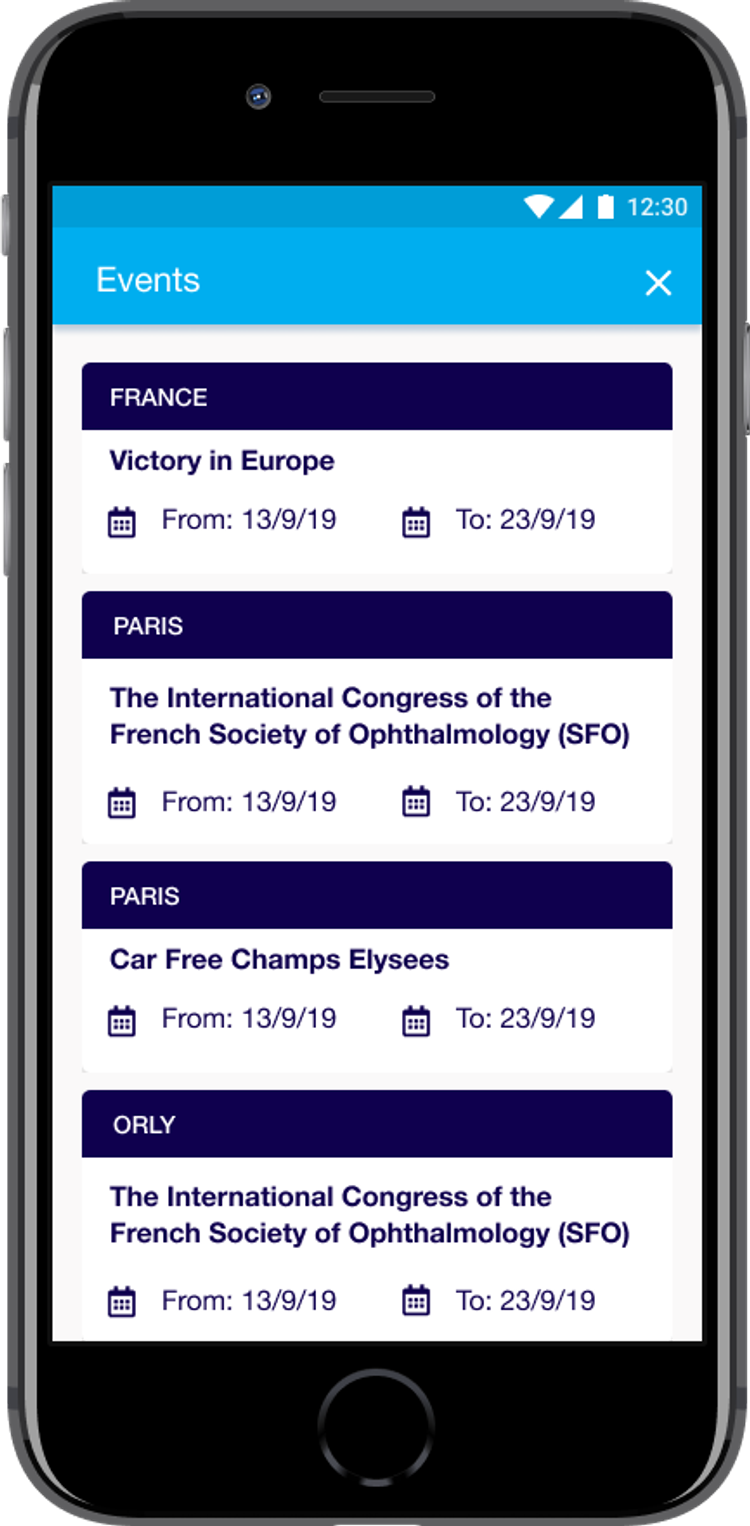Open the Paris Ophthalmology Congress event
This screenshot has height=1526, width=750.
[369, 716]
